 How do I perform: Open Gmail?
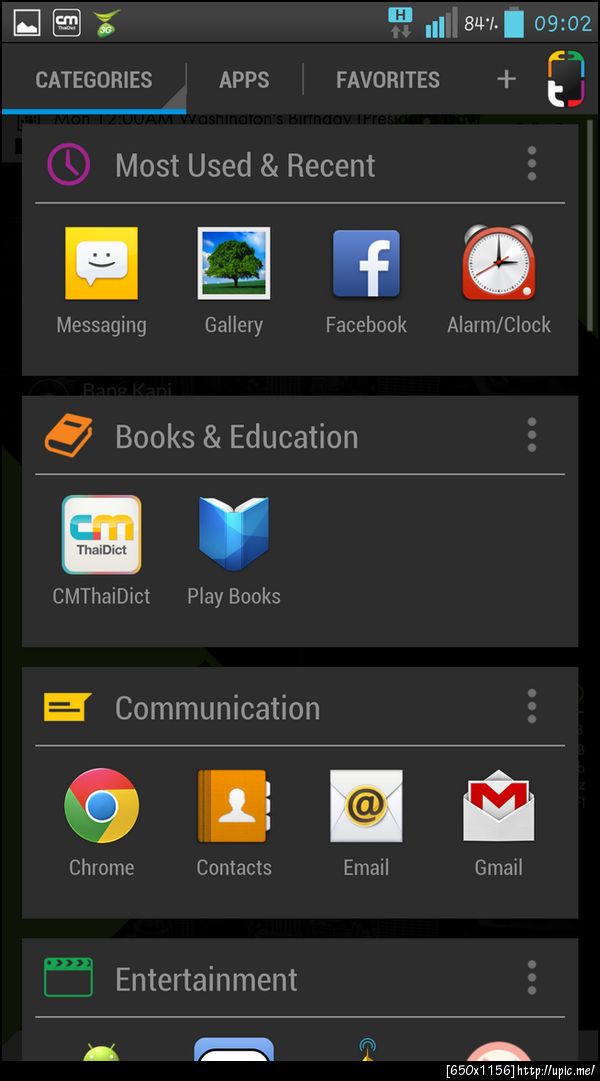coord(498,822)
